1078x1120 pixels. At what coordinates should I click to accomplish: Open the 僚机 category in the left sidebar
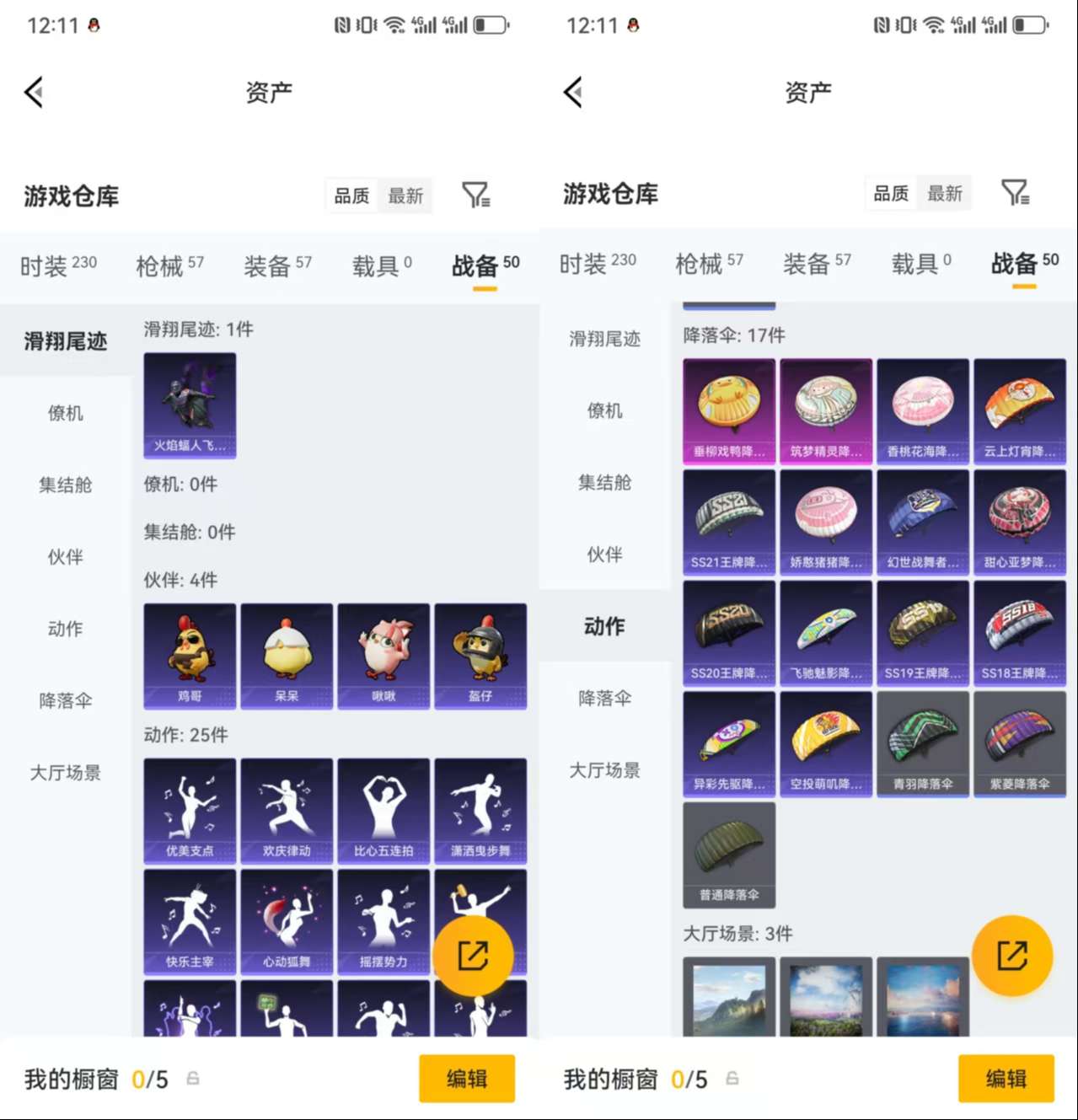tap(63, 413)
